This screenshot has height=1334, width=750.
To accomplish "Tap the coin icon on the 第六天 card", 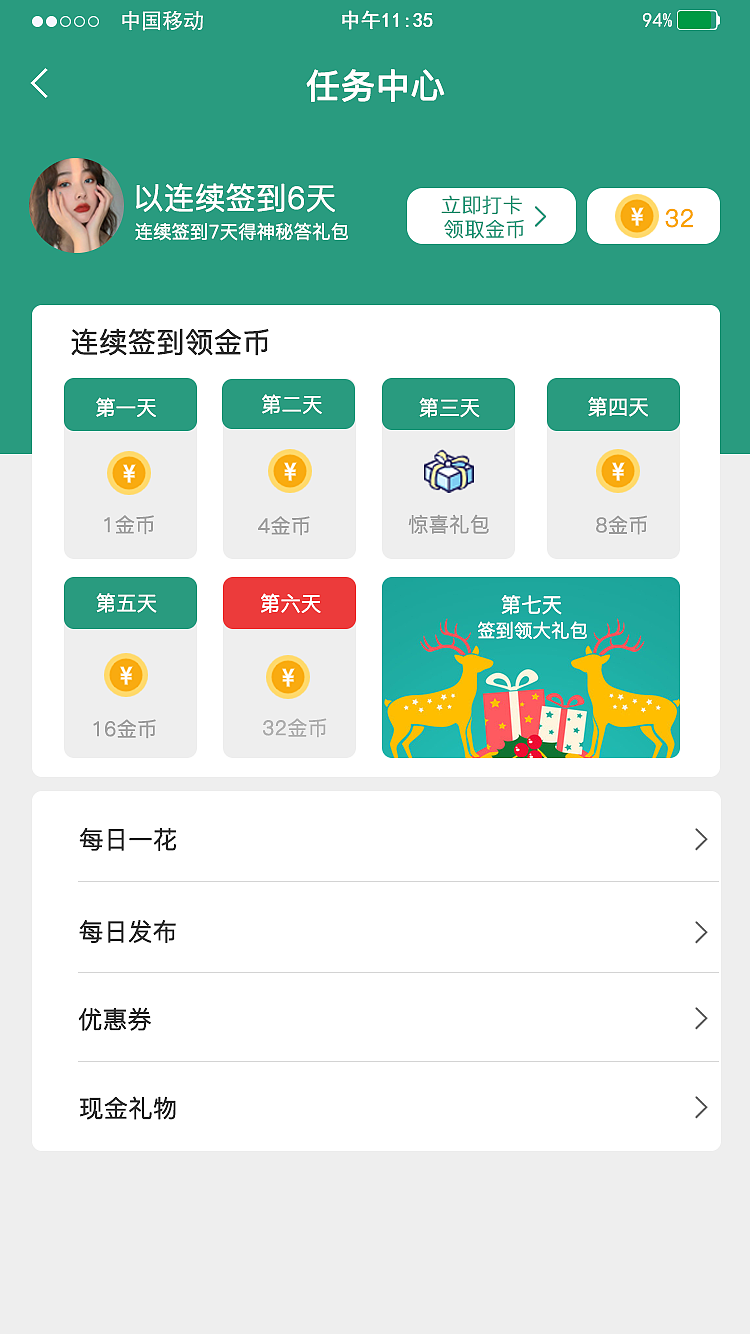I will [x=289, y=675].
